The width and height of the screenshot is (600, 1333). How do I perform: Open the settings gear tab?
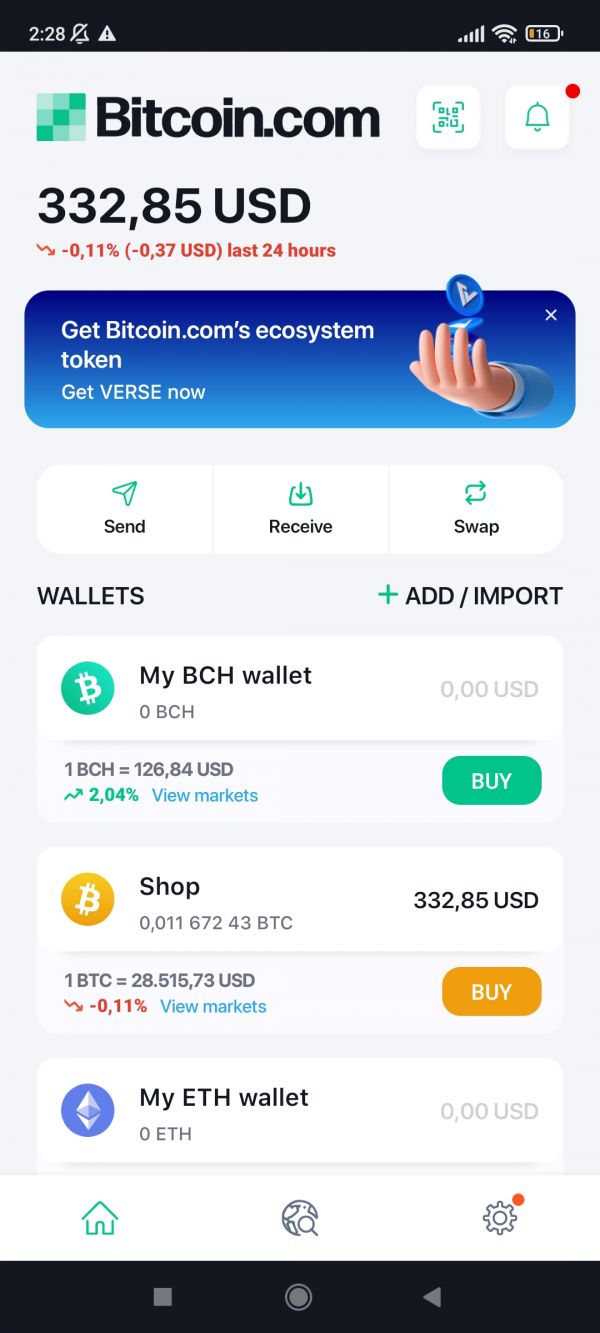click(500, 1217)
